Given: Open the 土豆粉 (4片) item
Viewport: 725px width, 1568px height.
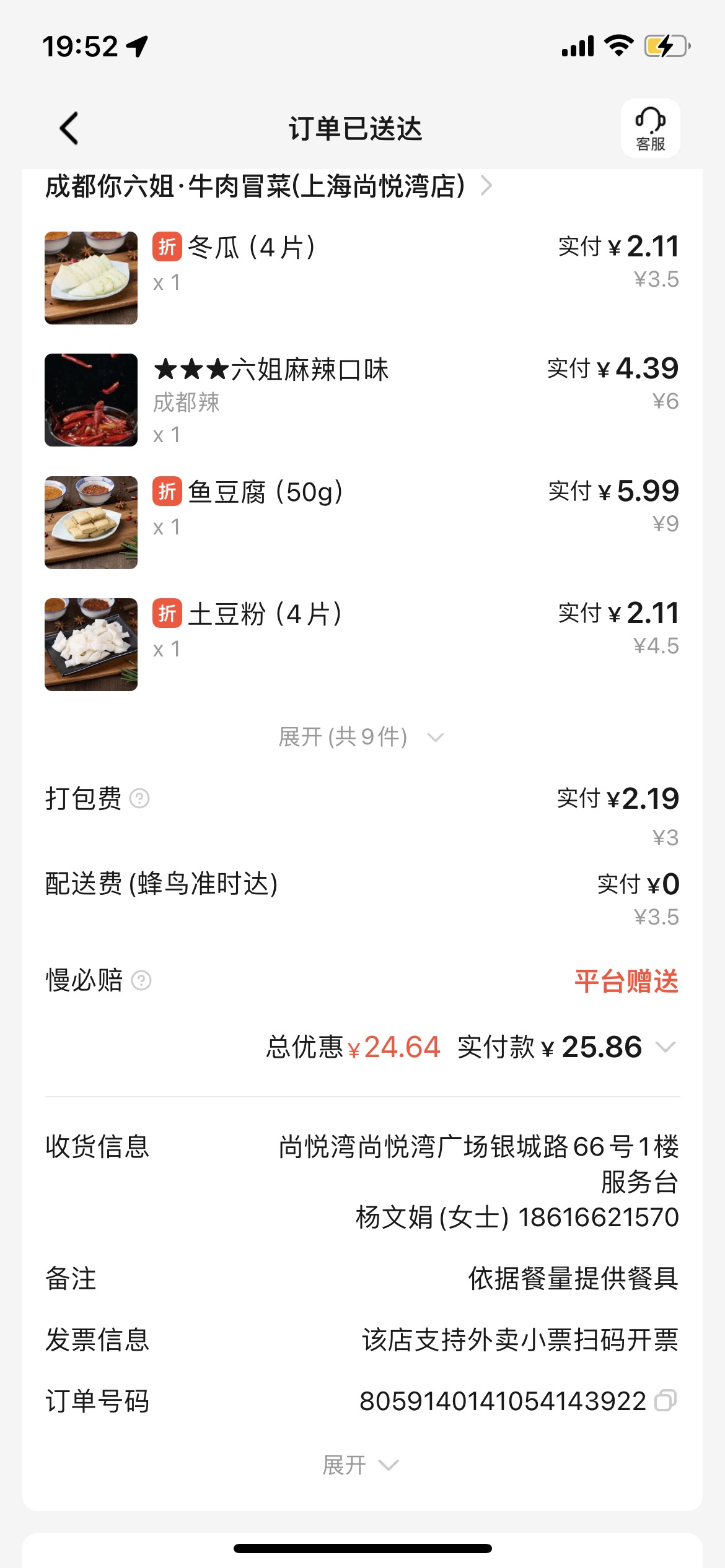Looking at the screenshot, I should [x=362, y=644].
